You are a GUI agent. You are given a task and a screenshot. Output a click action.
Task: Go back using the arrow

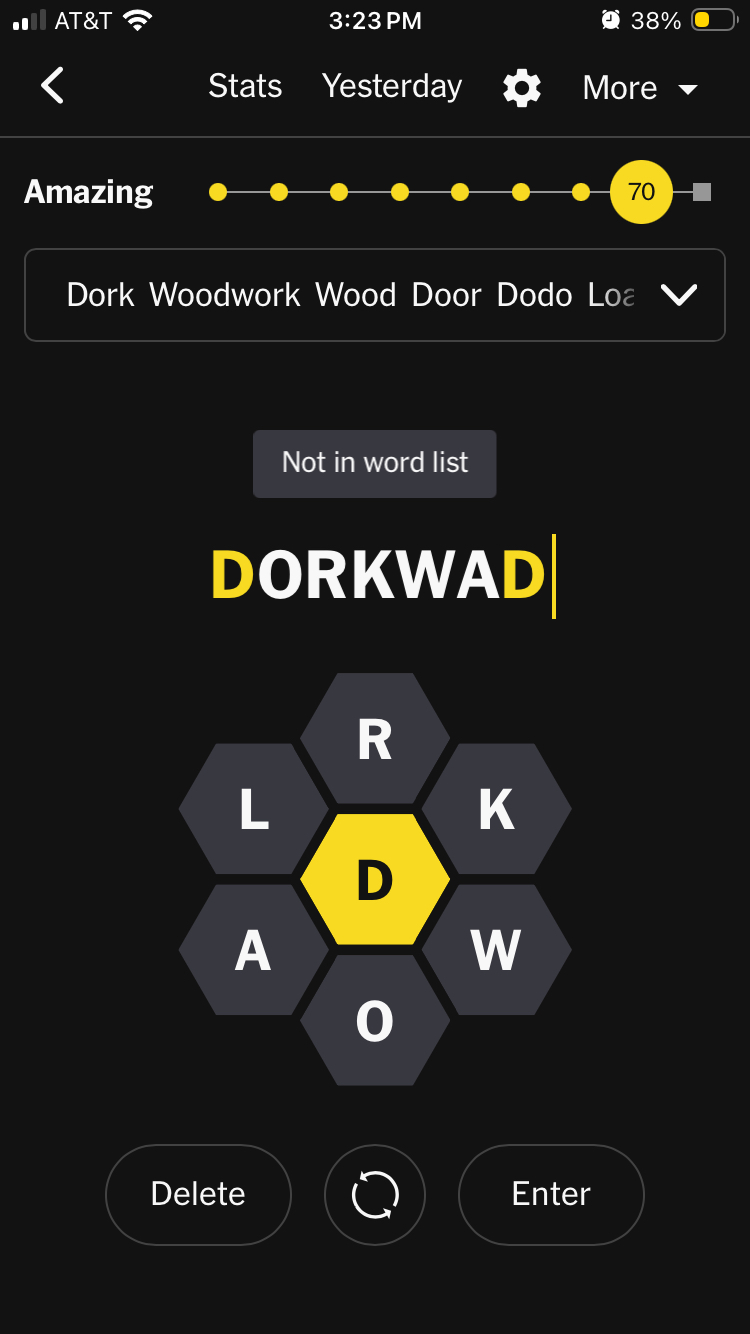pyautogui.click(x=53, y=86)
